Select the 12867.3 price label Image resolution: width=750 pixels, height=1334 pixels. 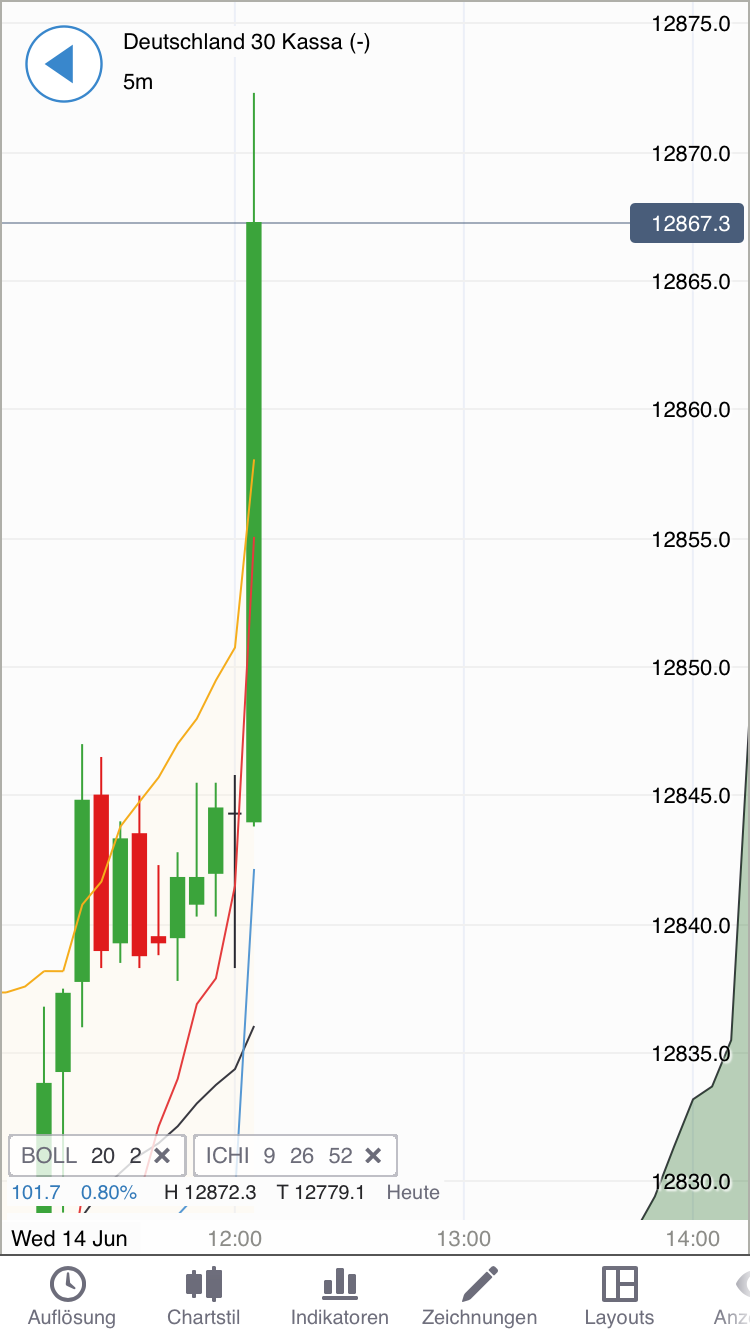coord(687,223)
